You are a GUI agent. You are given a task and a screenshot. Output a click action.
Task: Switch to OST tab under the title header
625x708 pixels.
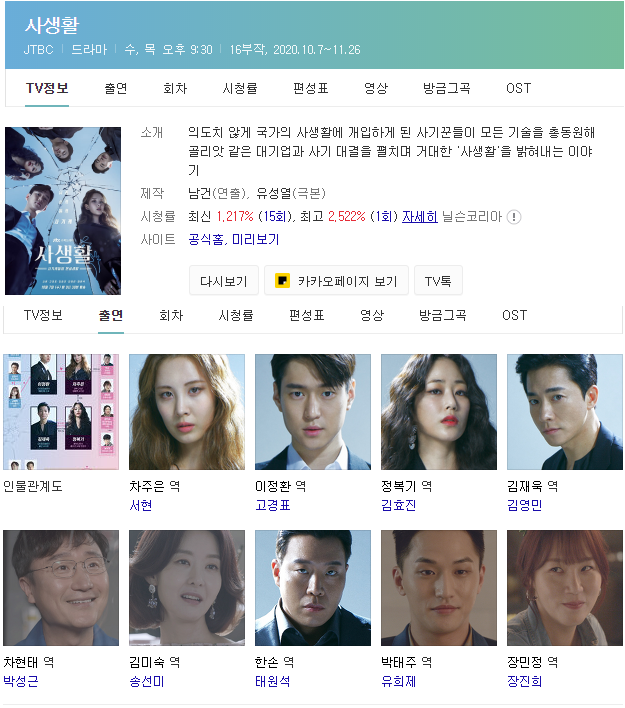518,88
